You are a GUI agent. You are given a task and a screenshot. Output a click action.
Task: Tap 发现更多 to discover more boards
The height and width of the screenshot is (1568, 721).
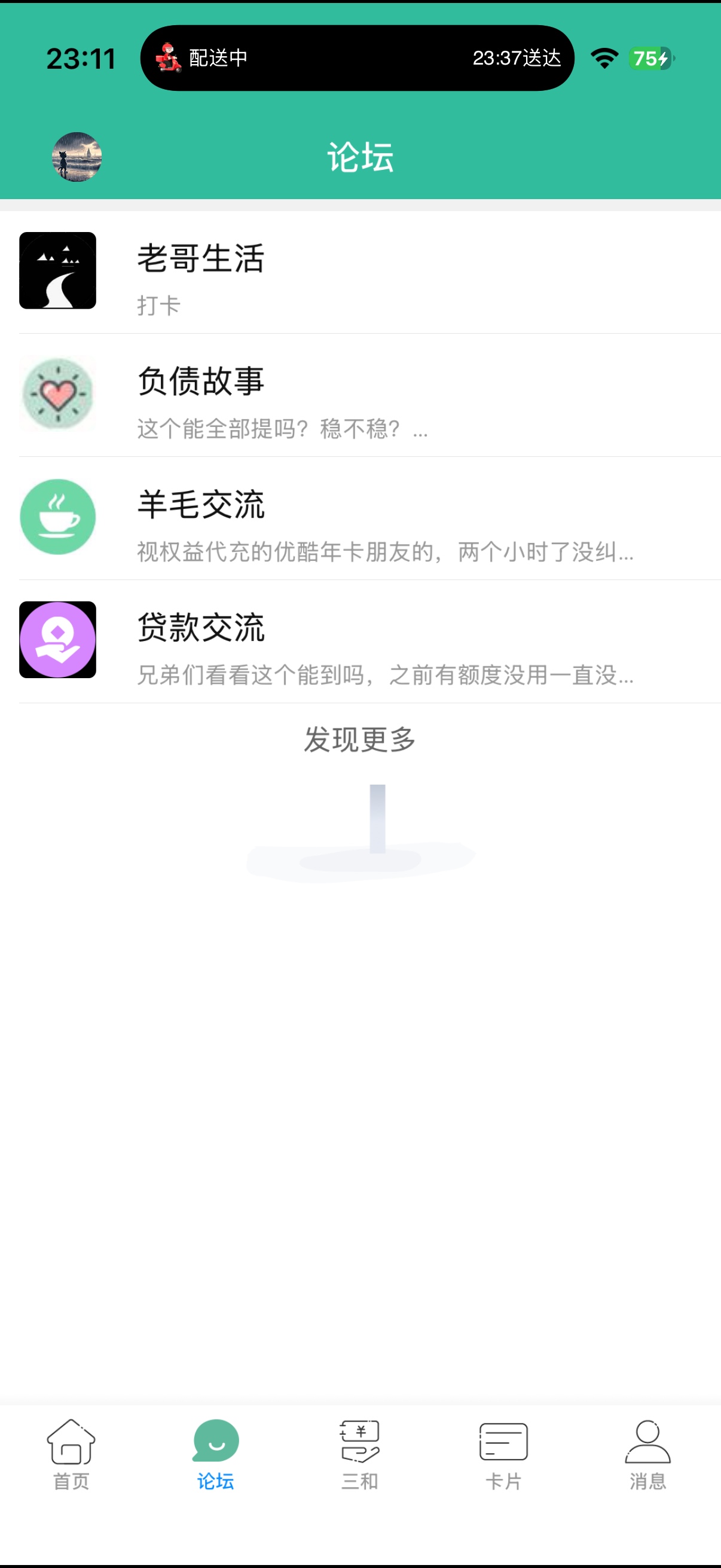tap(359, 740)
